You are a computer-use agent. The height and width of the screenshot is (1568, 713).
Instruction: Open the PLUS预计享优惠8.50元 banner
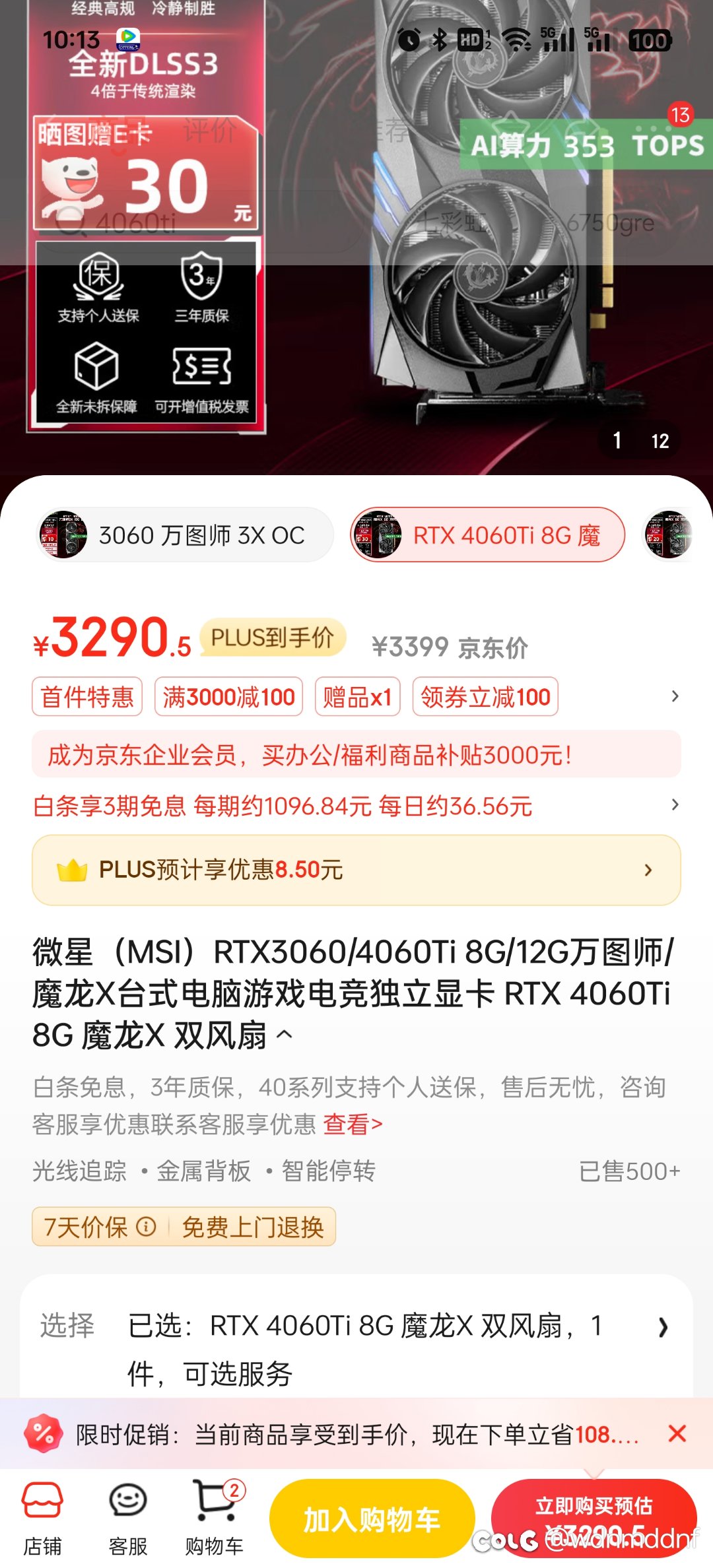pos(356,870)
